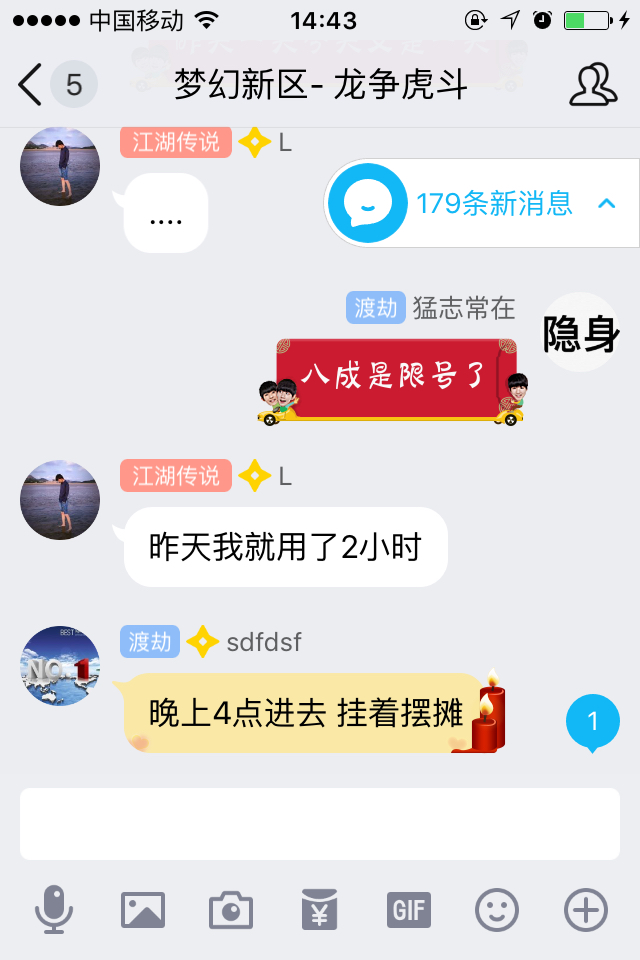640x960 pixels.
Task: View sdfdsf's profile avatar
Action: (60, 666)
